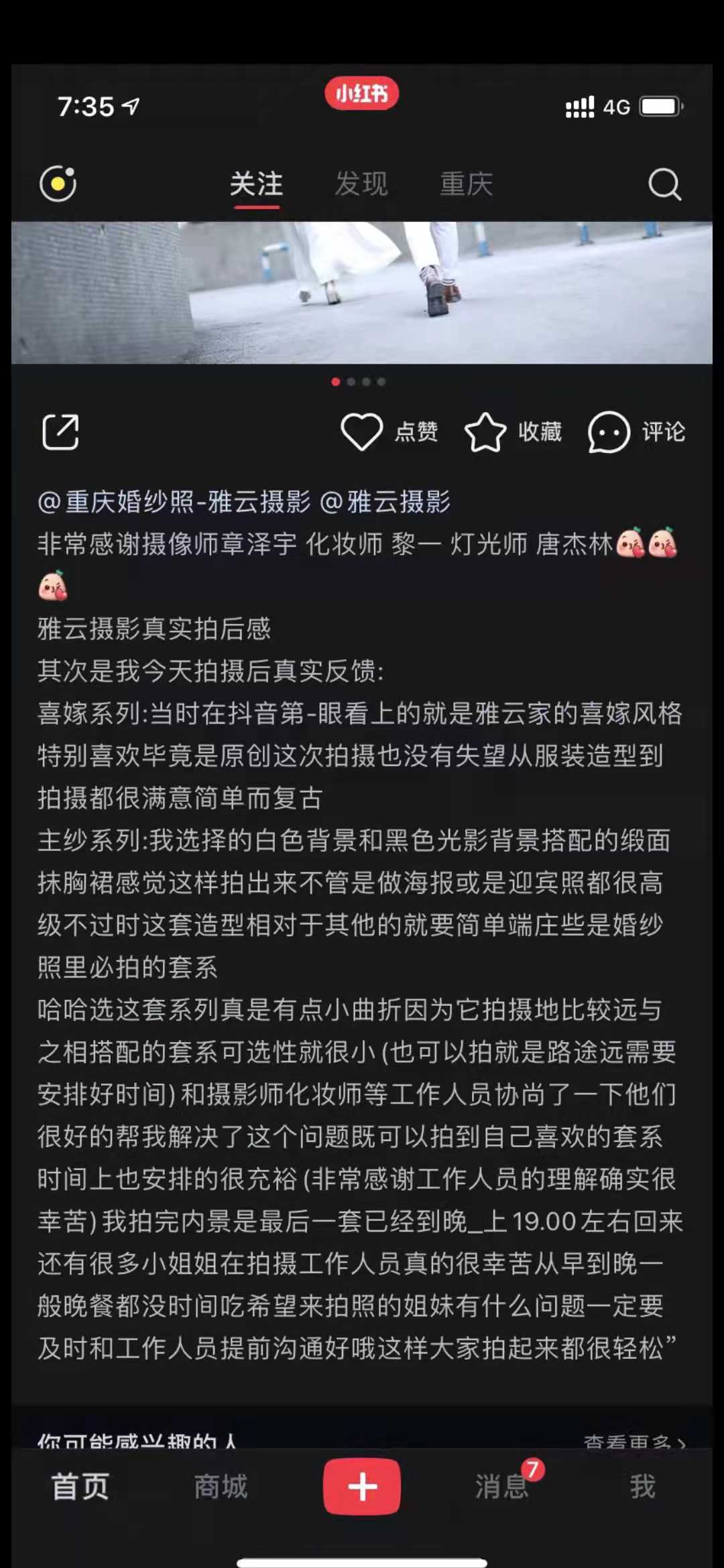The image size is (724, 1568).
Task: Open the search magnifier
Action: coord(664,184)
